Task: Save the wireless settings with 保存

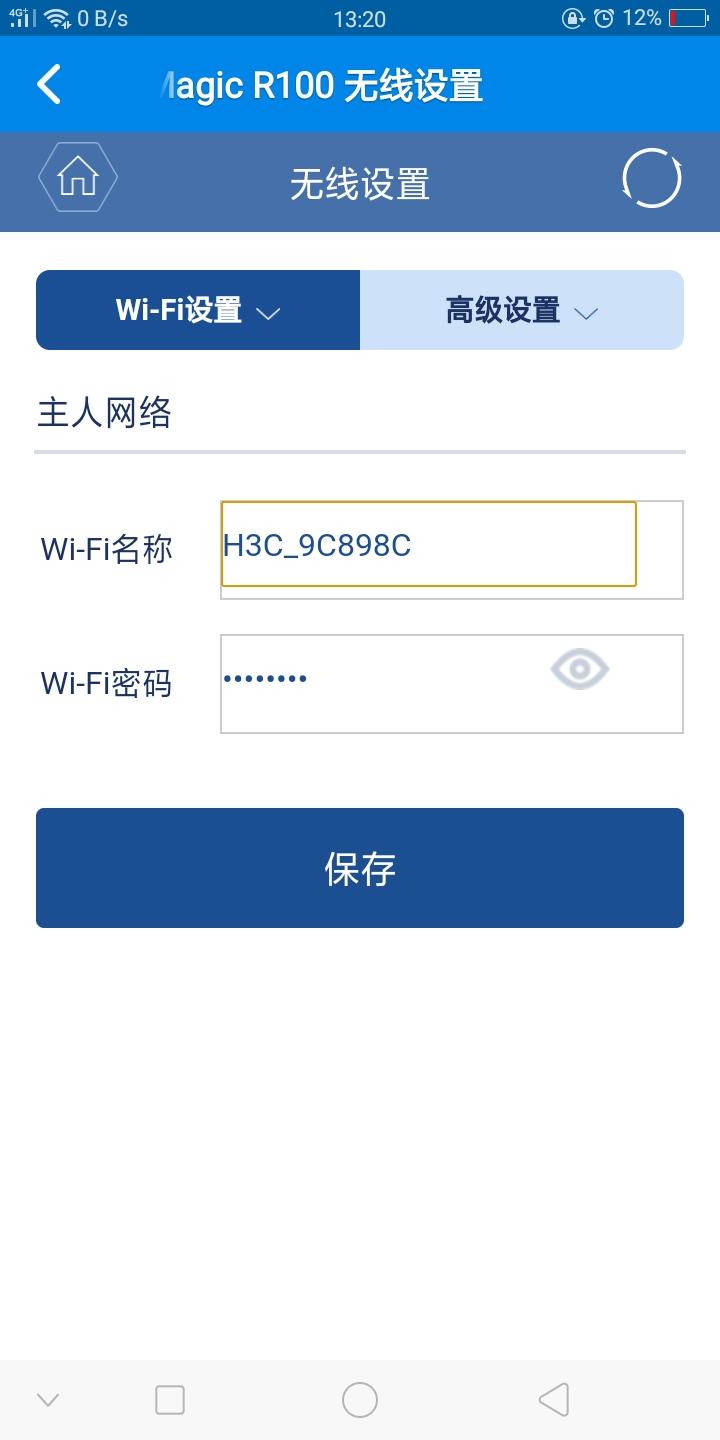Action: tap(360, 868)
